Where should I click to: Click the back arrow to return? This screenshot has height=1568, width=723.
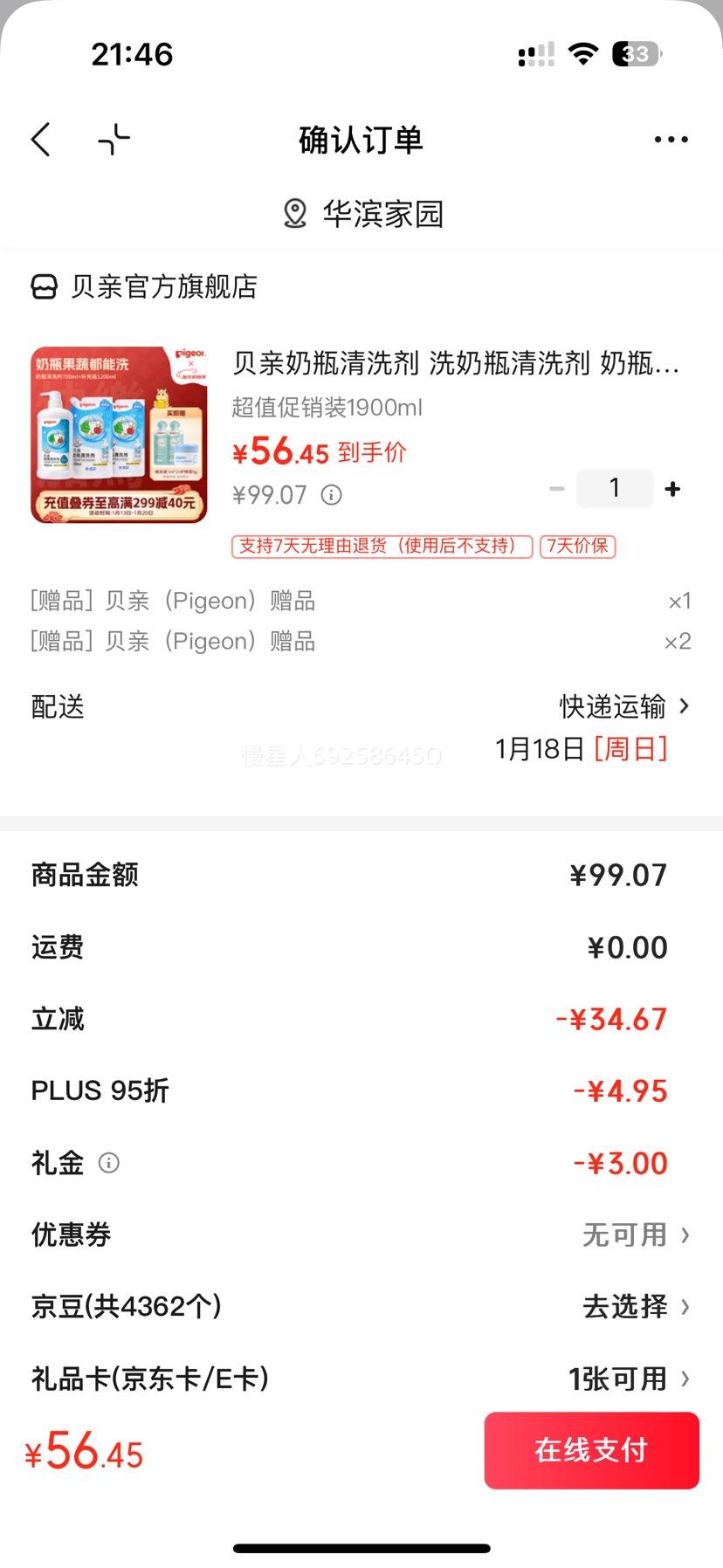[x=39, y=139]
